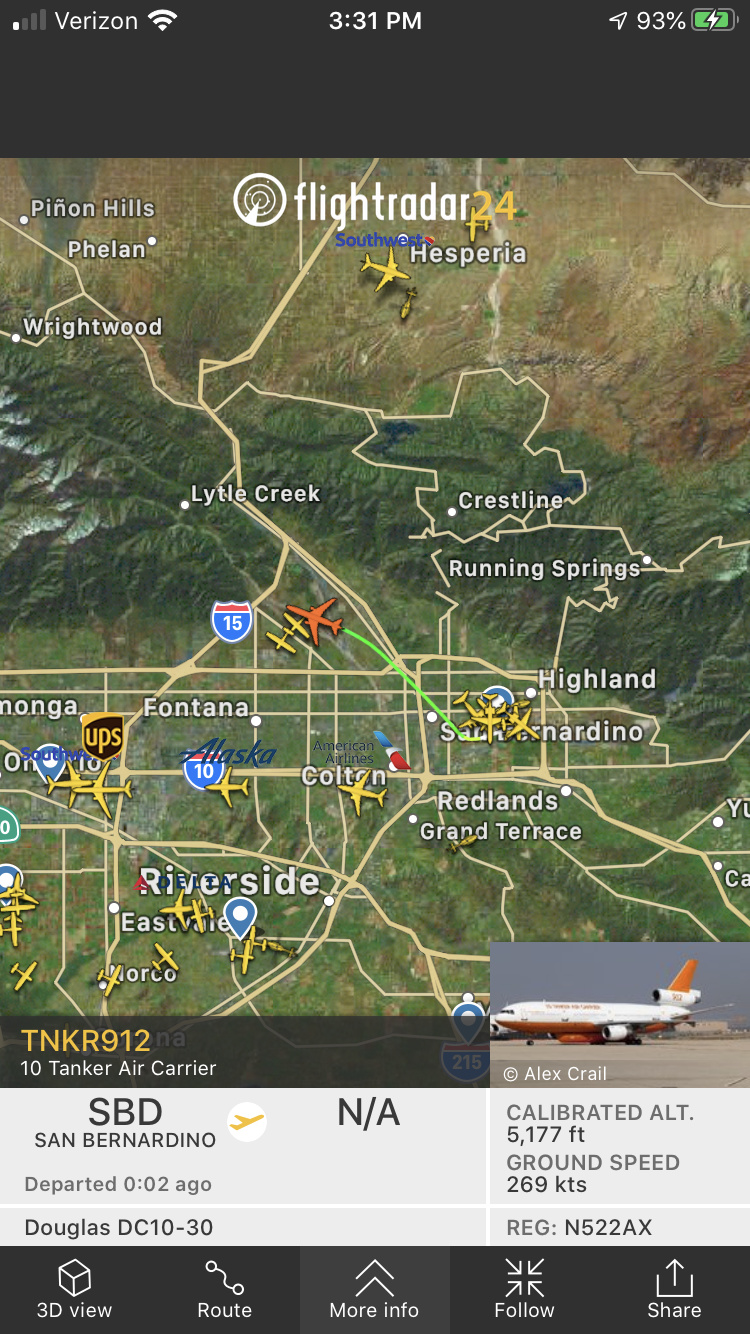Follow flight TNKR912
750x1334 pixels.
pos(524,1289)
